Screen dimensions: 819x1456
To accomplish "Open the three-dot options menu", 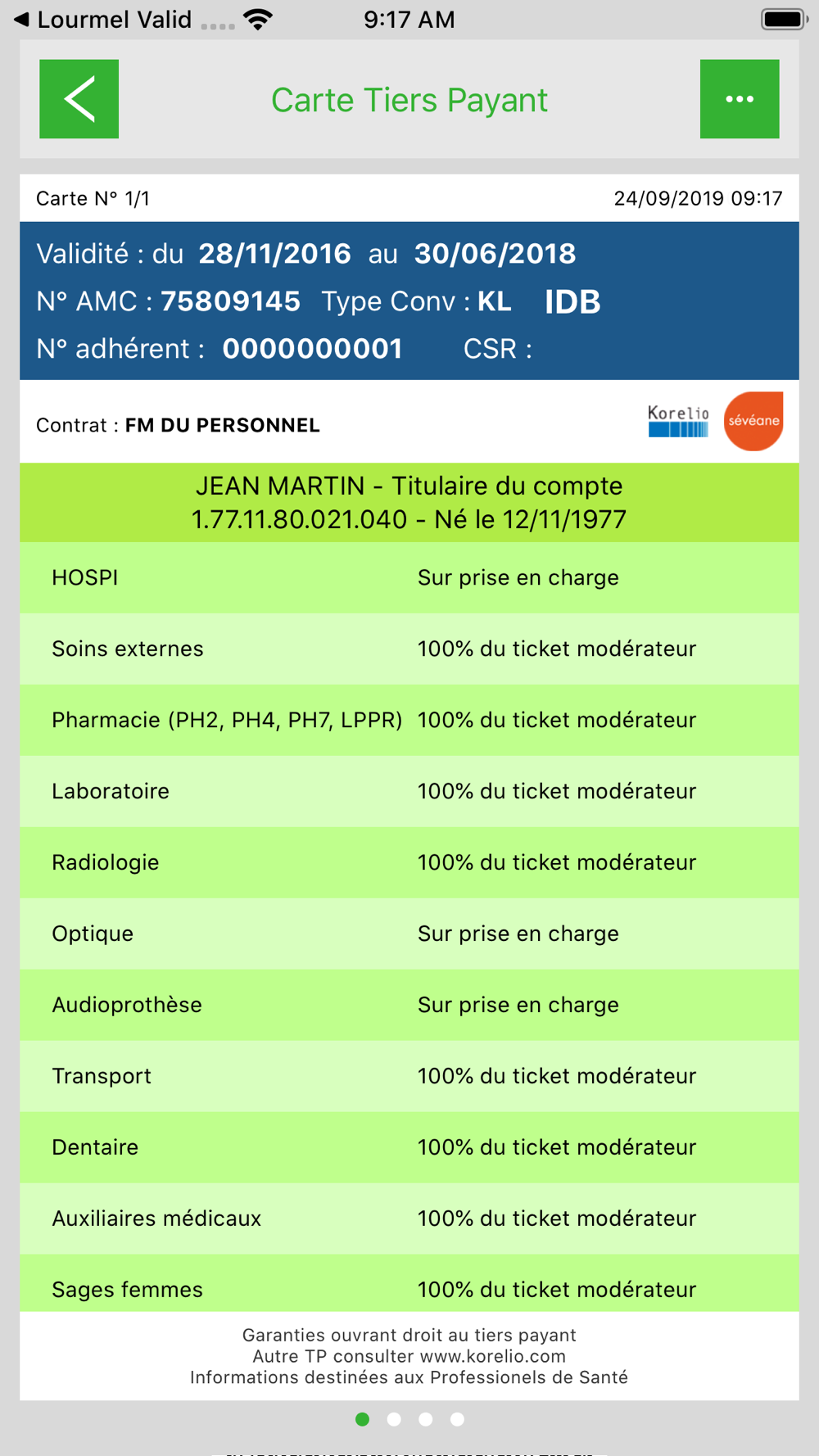I will pyautogui.click(x=740, y=99).
